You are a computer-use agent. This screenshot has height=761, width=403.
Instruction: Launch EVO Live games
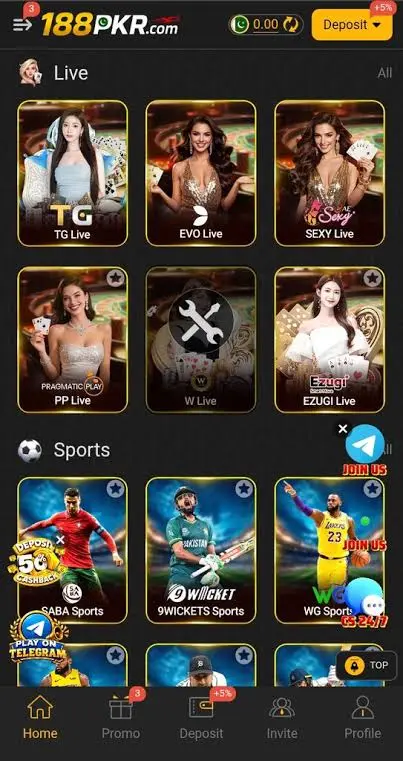(x=201, y=173)
